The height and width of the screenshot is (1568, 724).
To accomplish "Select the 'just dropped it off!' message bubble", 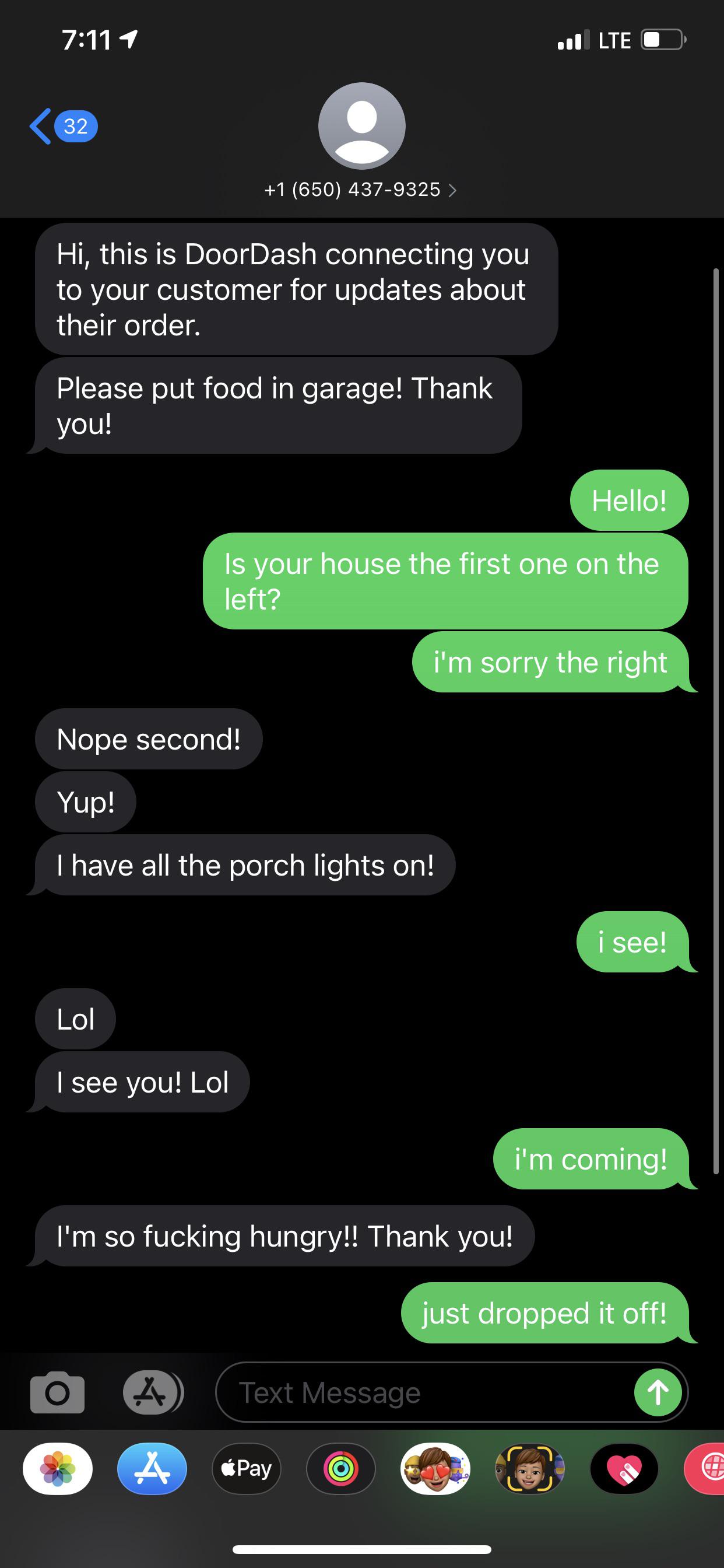I will tap(544, 1313).
